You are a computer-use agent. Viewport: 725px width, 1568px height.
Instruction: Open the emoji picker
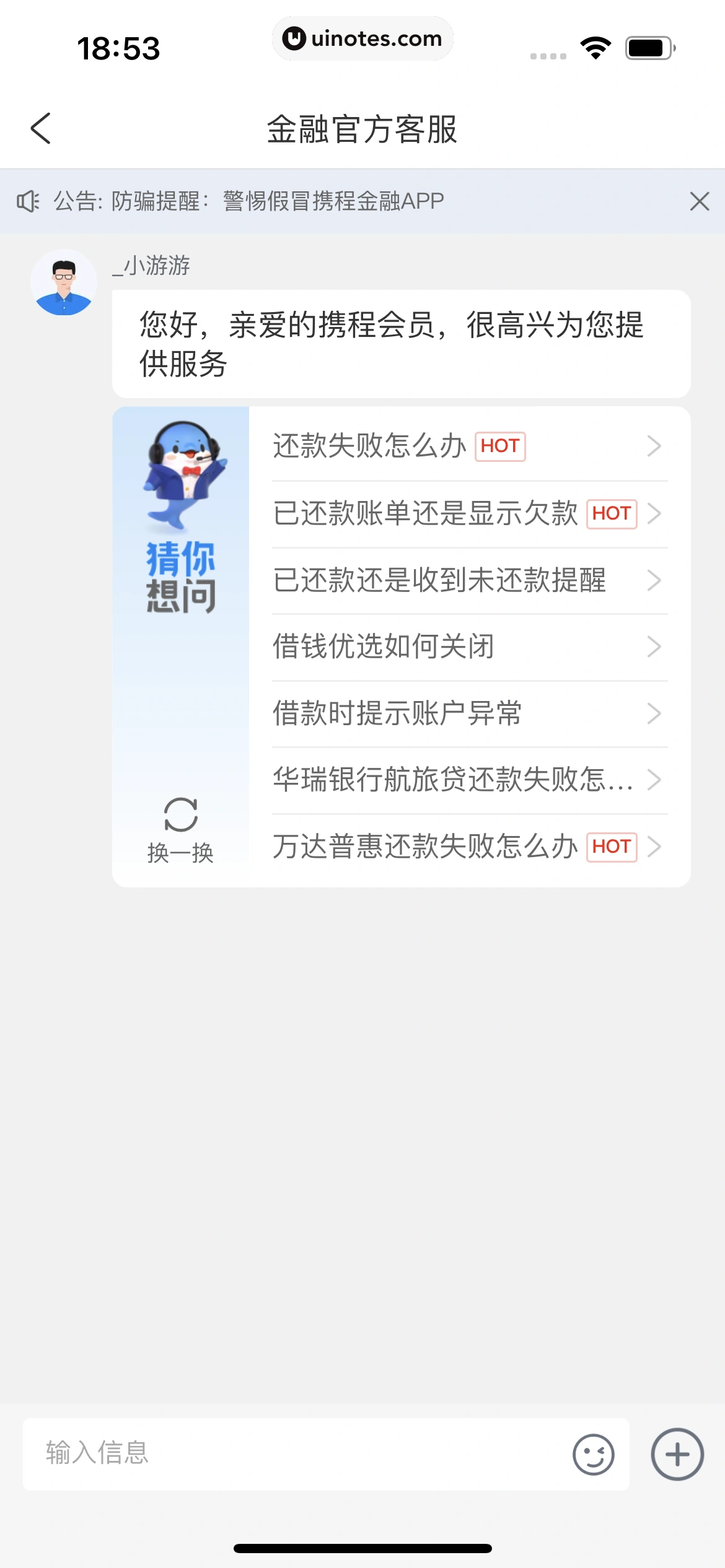(593, 1454)
